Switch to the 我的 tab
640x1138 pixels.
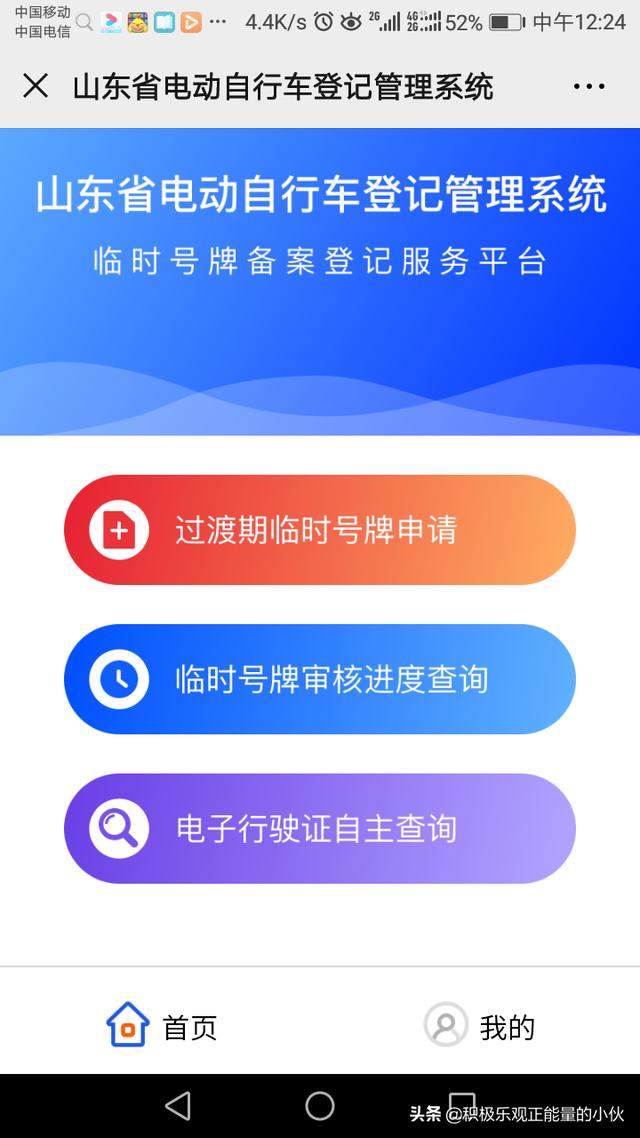click(480, 1025)
